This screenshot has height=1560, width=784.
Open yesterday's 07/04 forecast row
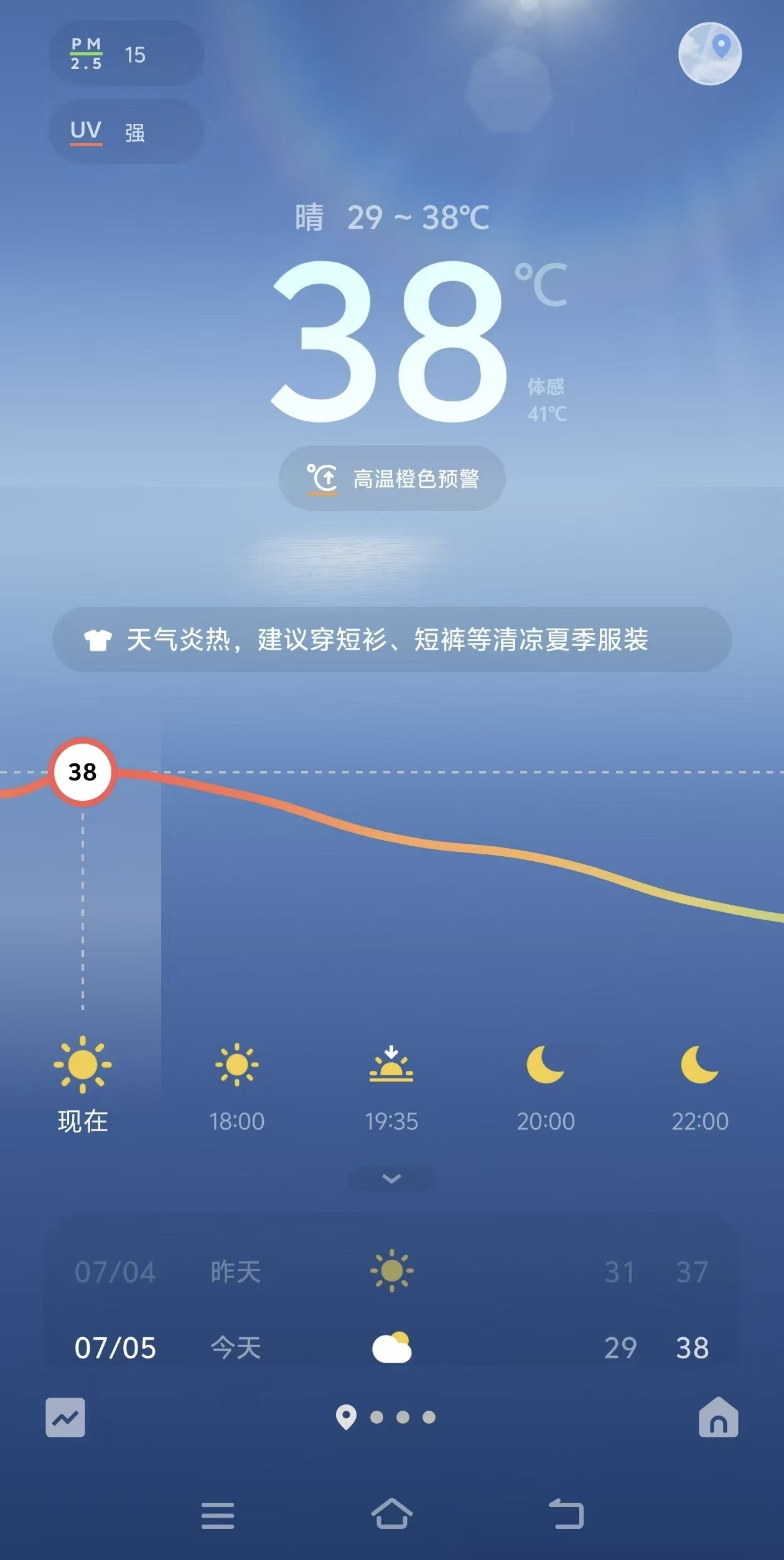tap(392, 1272)
